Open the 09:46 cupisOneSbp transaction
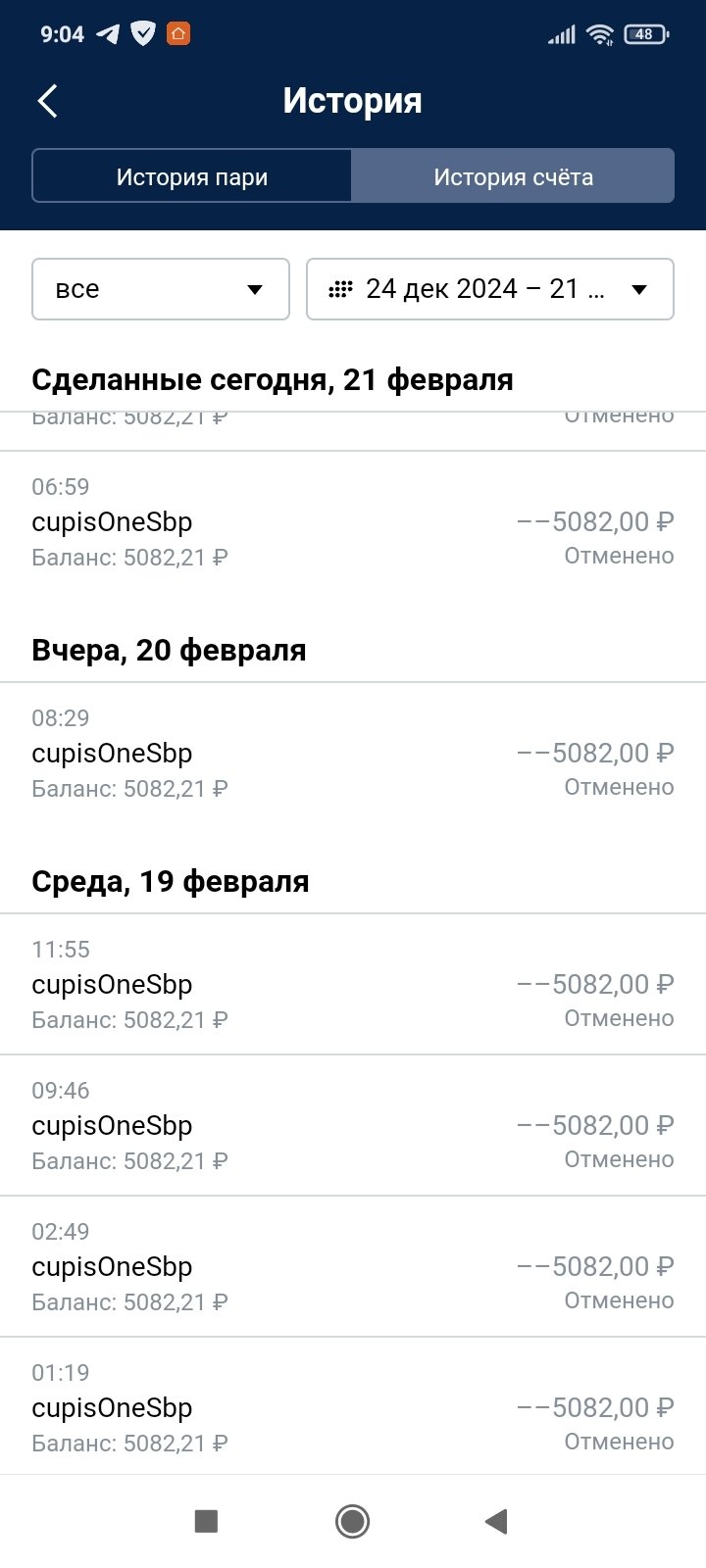 click(353, 1125)
